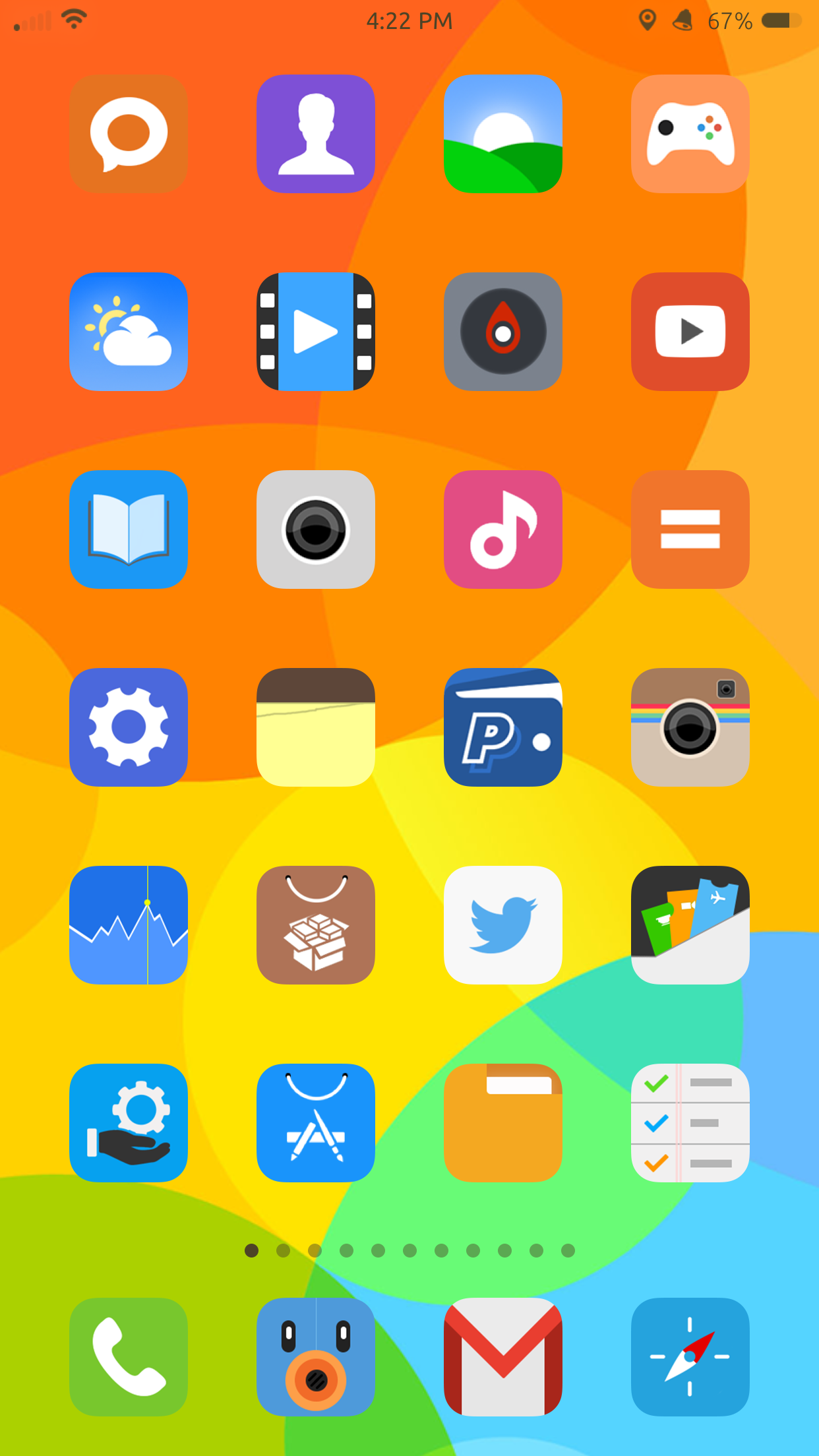Open the Cydia package store
819x1456 pixels.
click(x=316, y=925)
